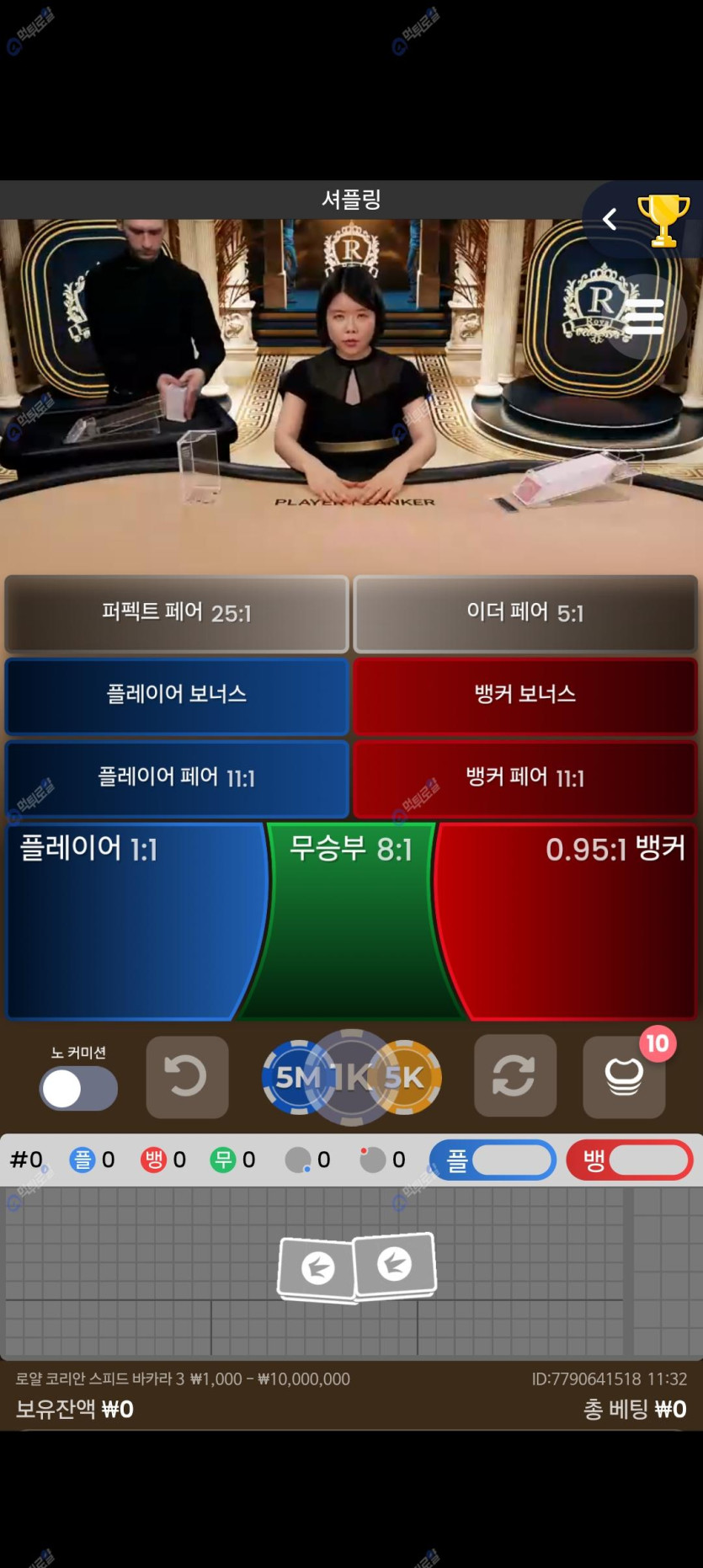Select 뱅커 보너스 bet

click(x=525, y=695)
